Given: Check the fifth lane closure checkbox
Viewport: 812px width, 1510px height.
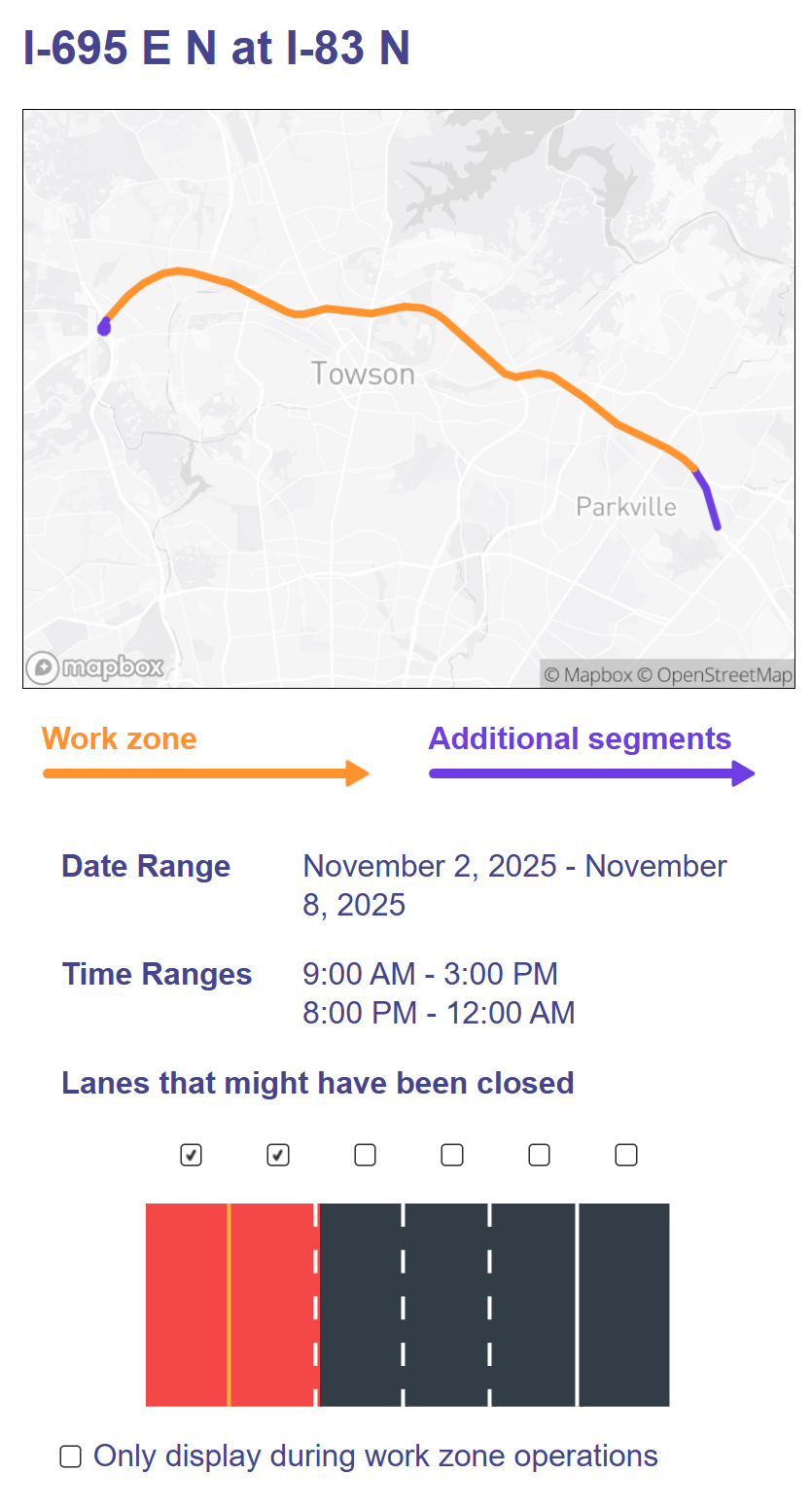Looking at the screenshot, I should (x=539, y=1155).
